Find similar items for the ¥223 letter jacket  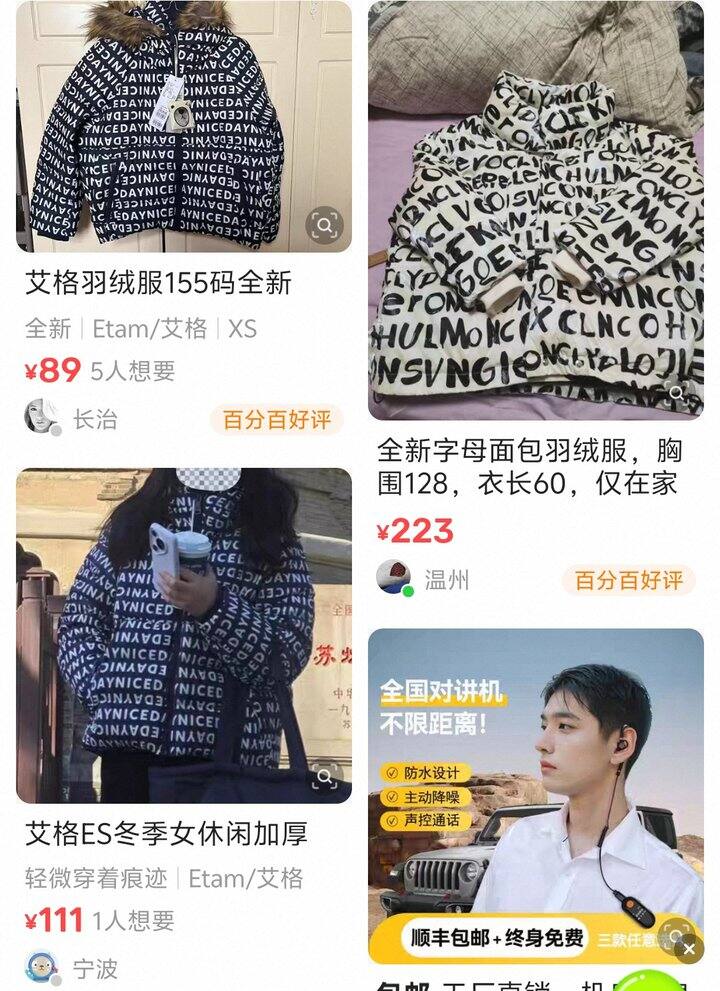point(677,393)
